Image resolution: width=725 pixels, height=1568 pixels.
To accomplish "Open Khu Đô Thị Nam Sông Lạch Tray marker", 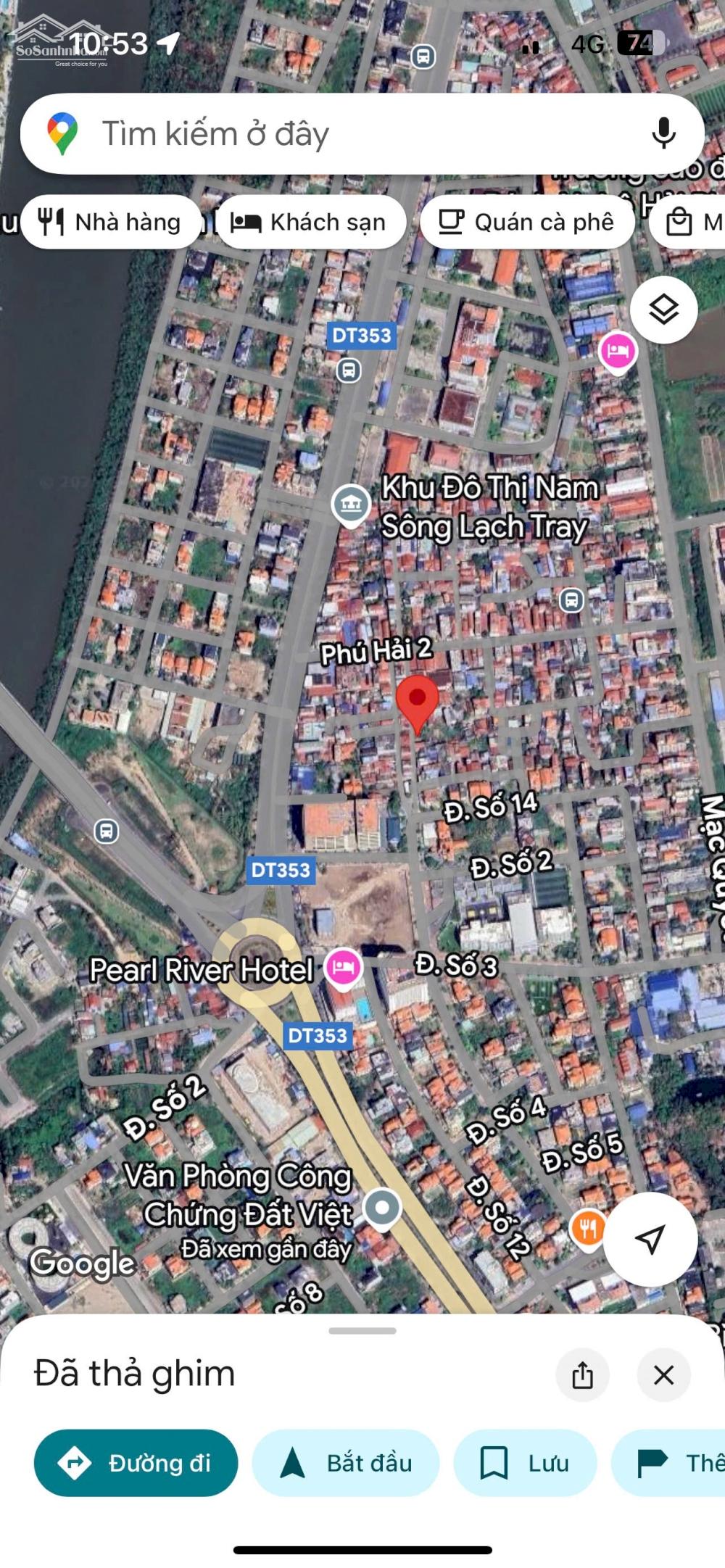I will click(x=351, y=503).
